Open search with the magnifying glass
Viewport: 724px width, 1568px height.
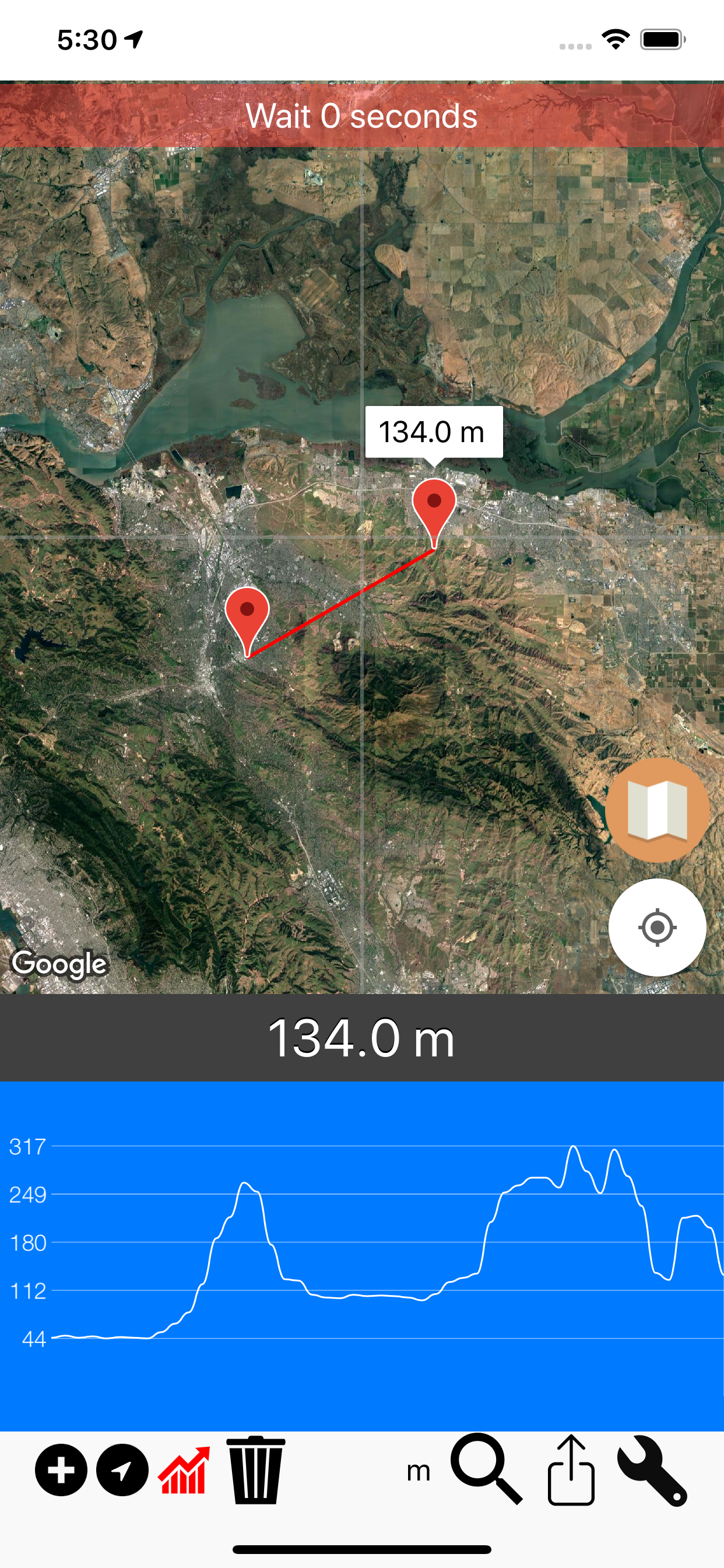[486, 1468]
